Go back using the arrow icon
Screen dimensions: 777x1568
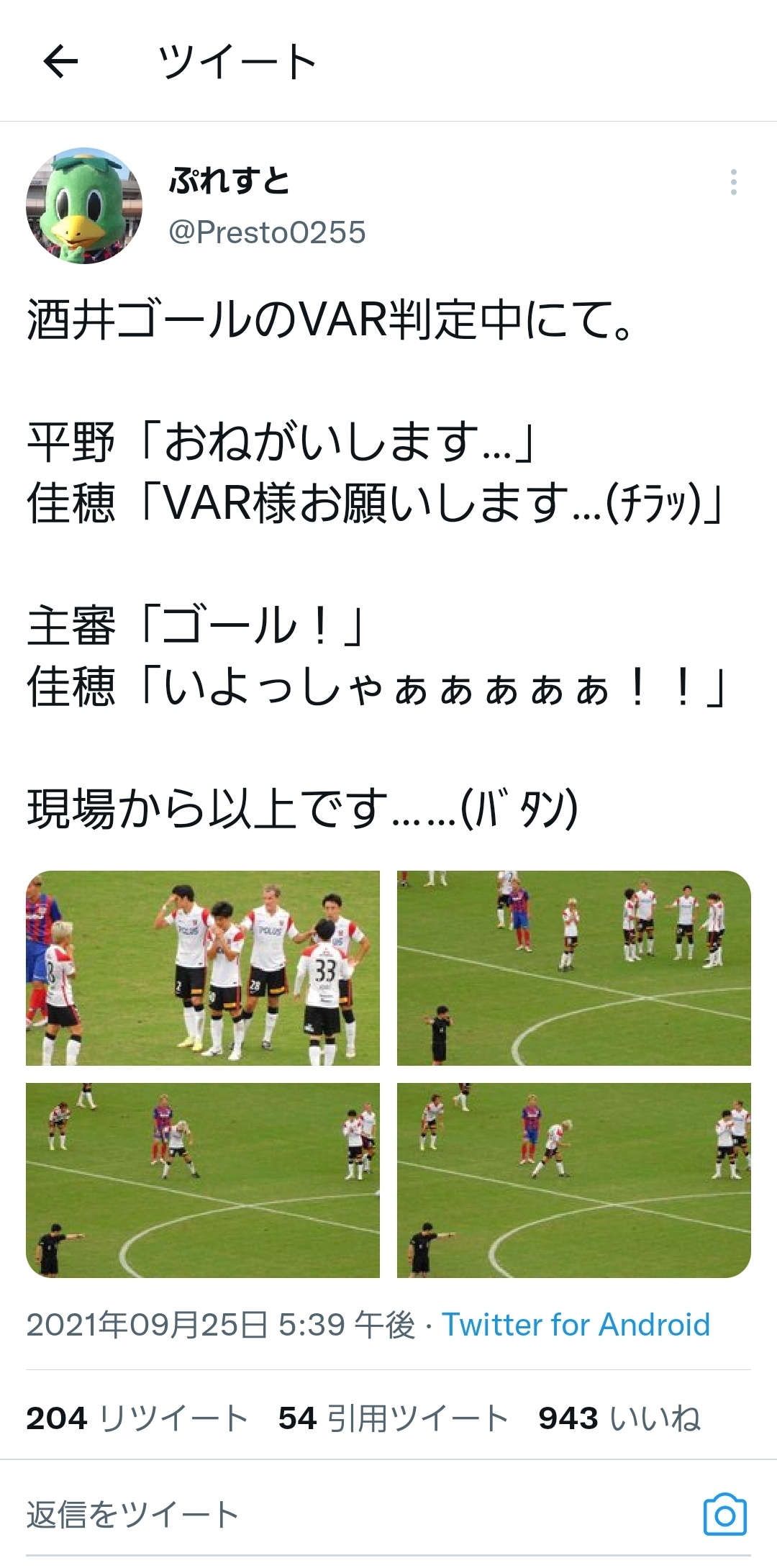60,61
